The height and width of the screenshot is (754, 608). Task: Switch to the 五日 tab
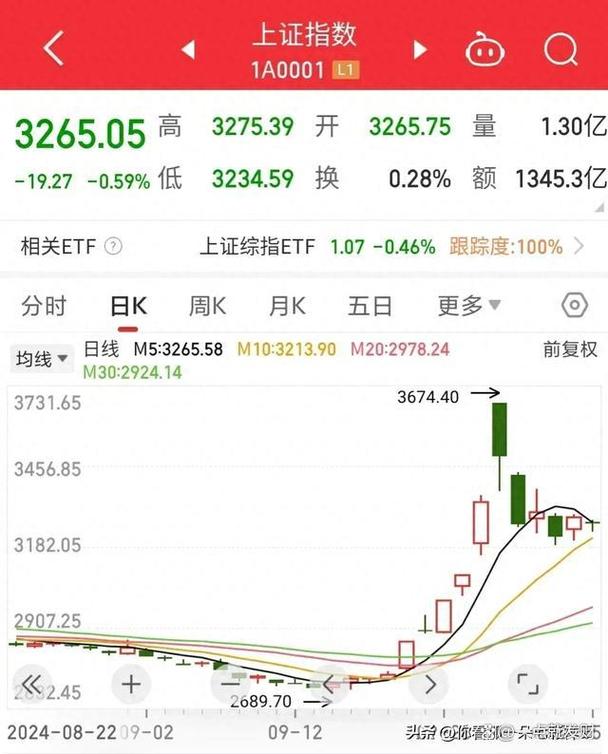[x=372, y=306]
